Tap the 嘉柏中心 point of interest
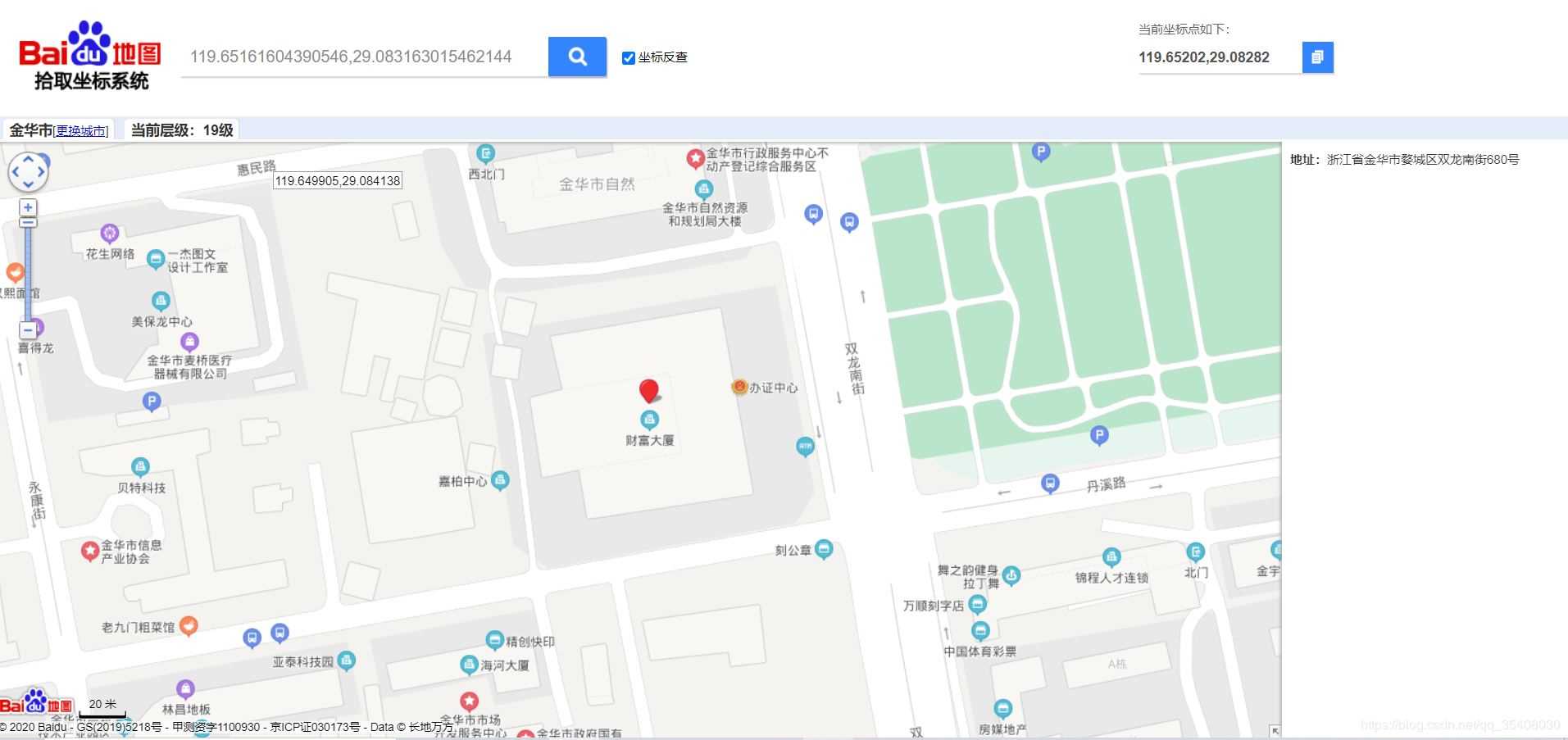 tap(500, 481)
